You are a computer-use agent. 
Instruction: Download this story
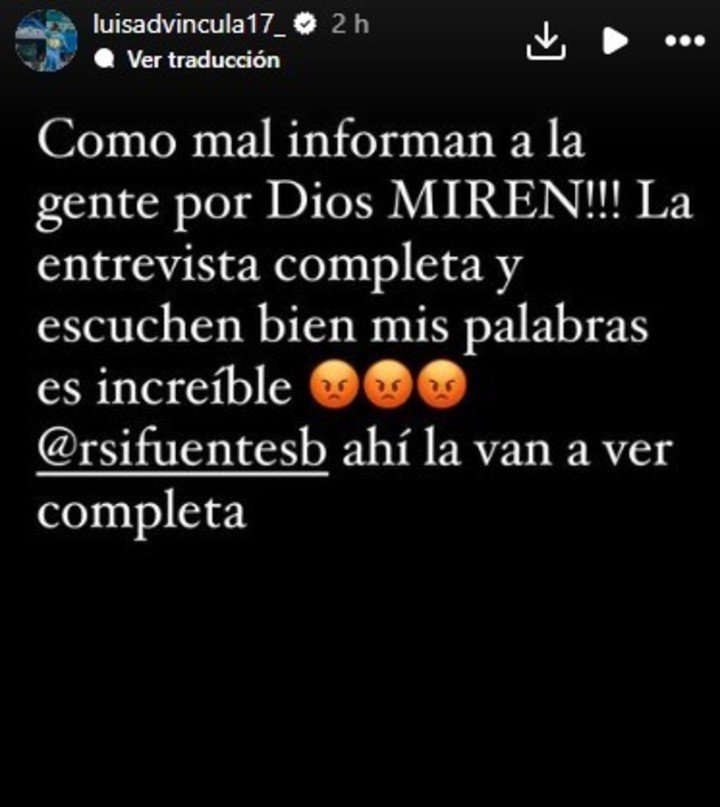click(545, 40)
